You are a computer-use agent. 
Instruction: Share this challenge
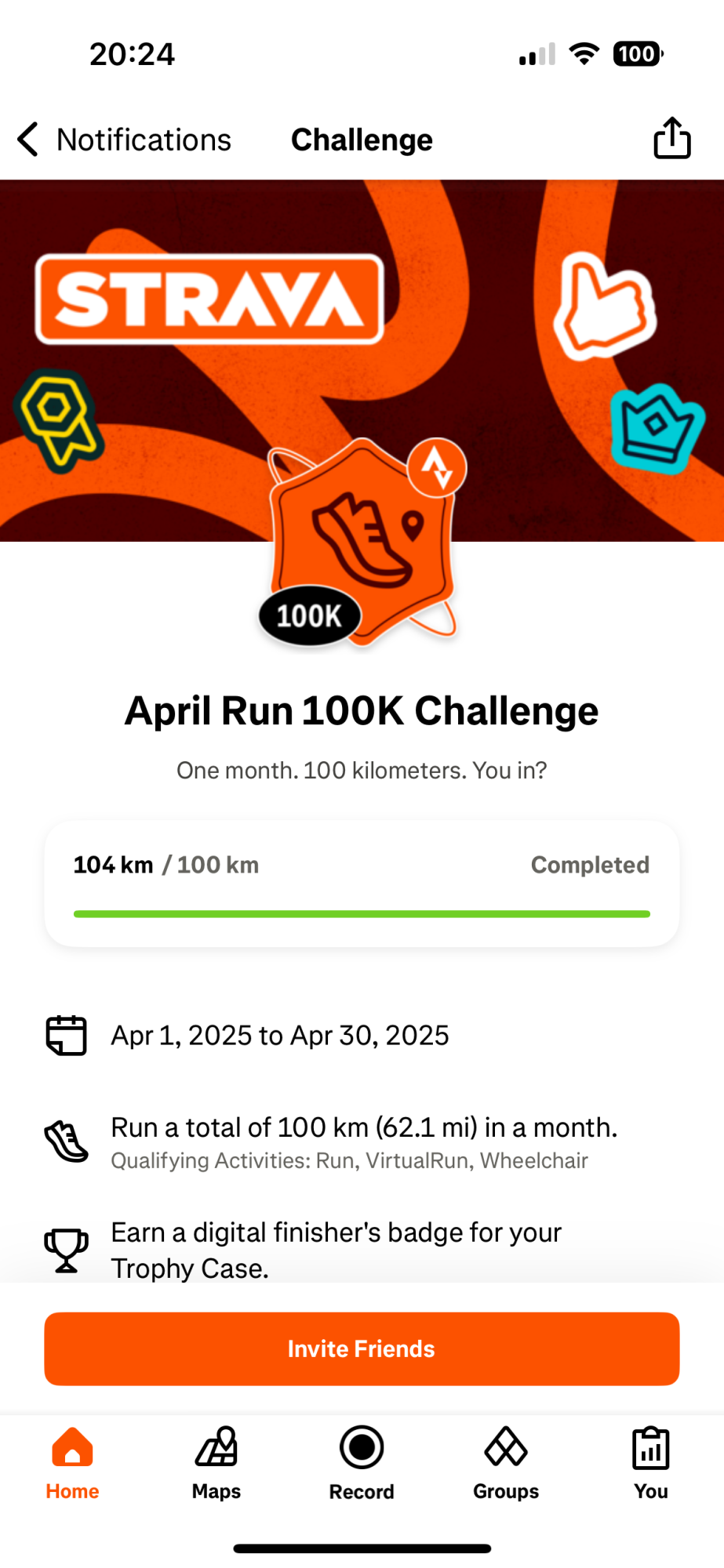tap(671, 139)
